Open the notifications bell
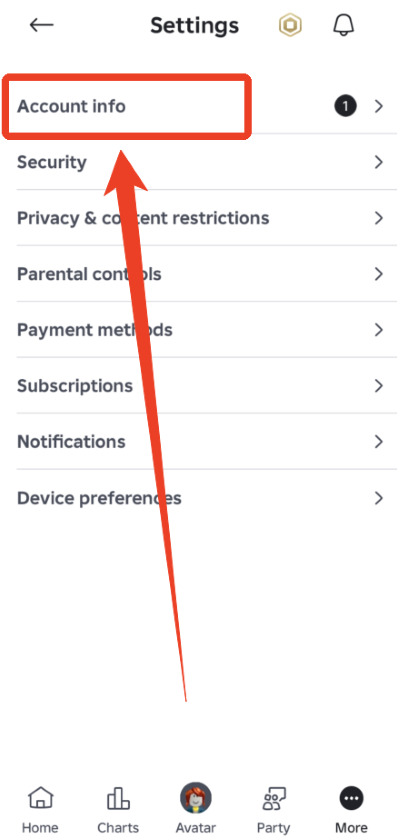Screen dimensions: 400x840 [344, 25]
